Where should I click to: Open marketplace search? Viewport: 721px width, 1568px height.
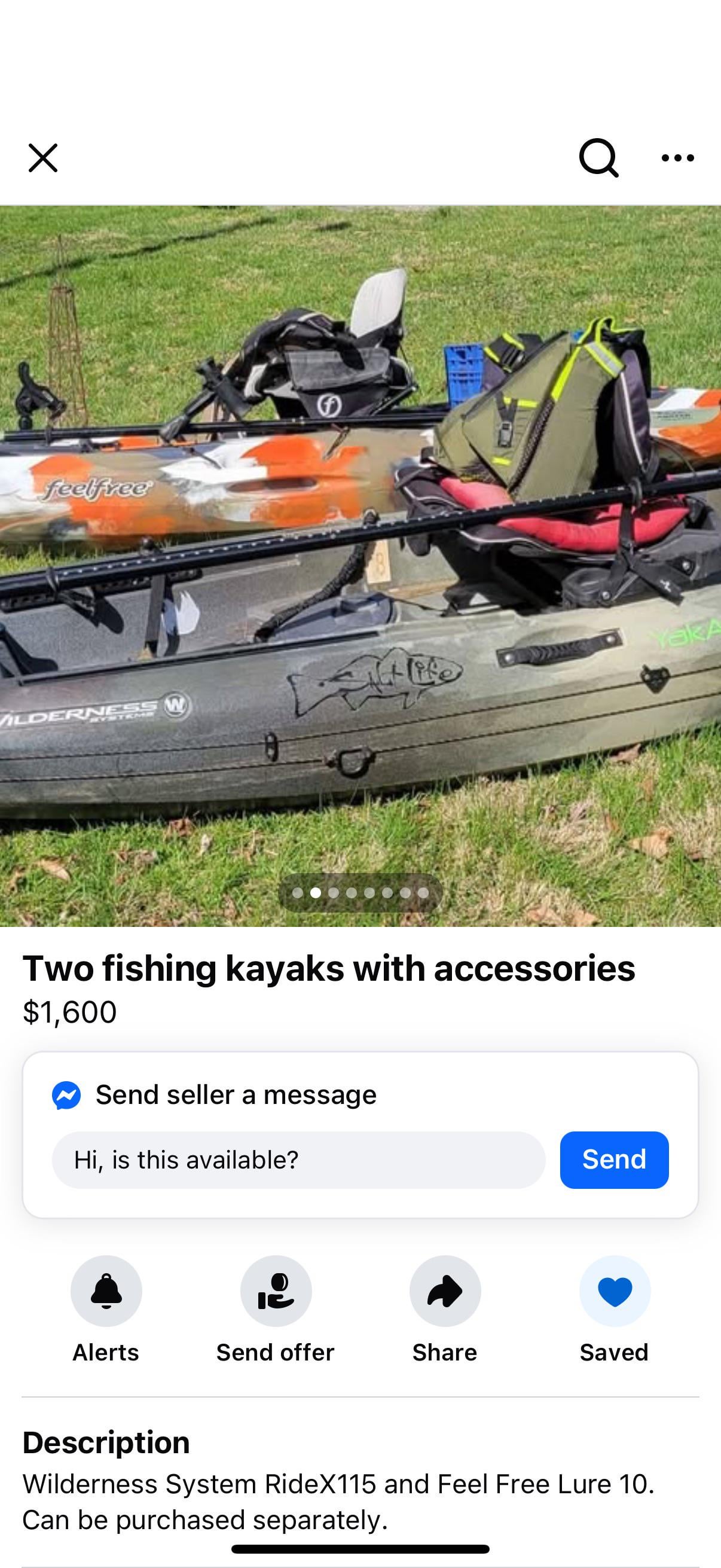tap(598, 158)
